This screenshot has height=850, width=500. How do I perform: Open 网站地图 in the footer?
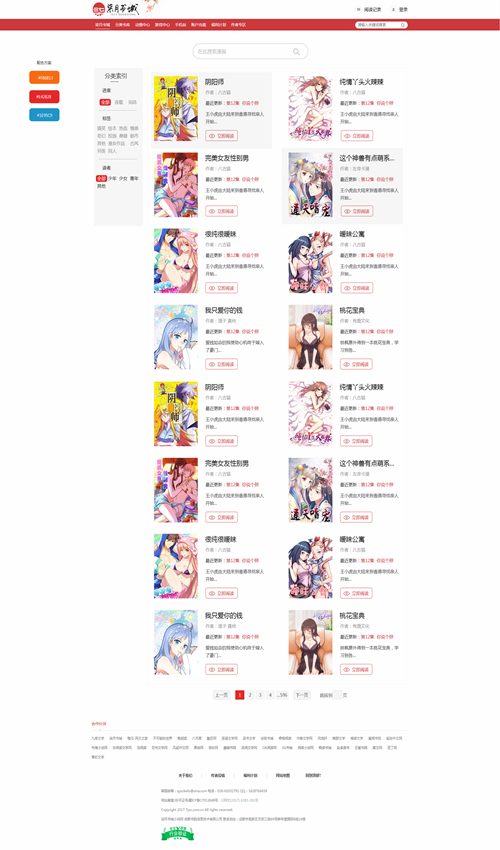click(x=283, y=775)
